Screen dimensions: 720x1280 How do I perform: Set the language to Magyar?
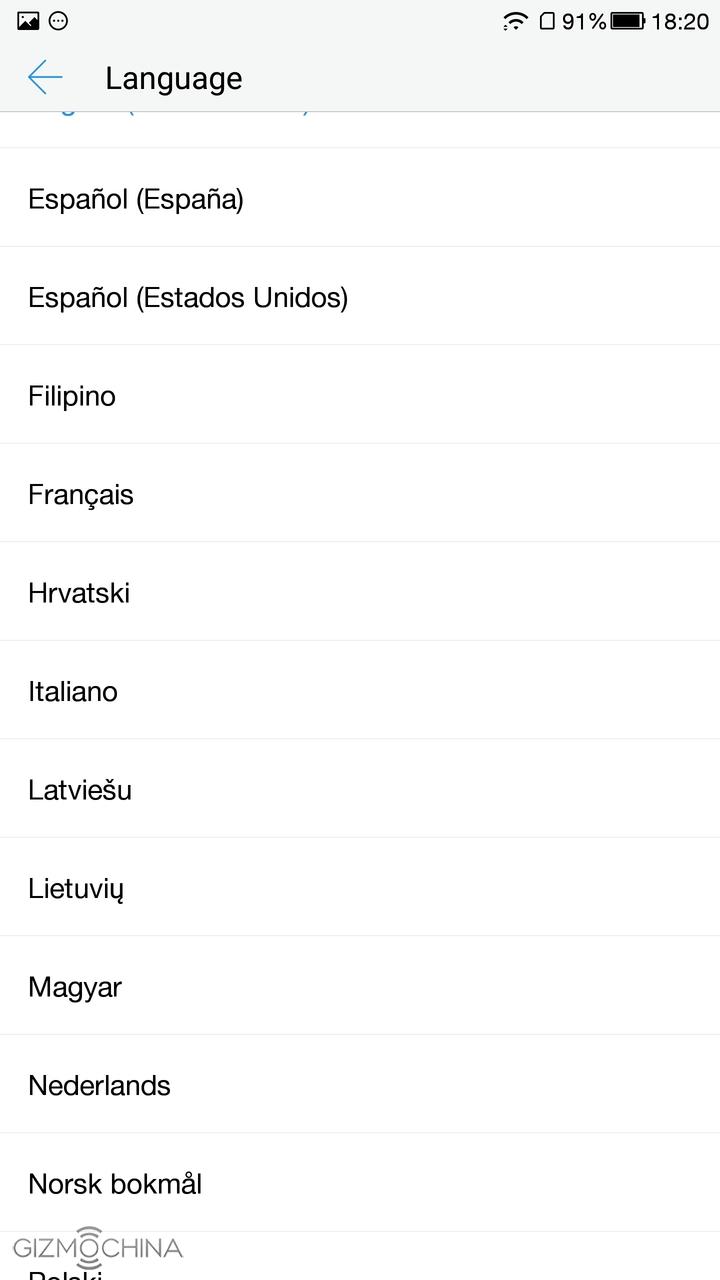click(75, 987)
